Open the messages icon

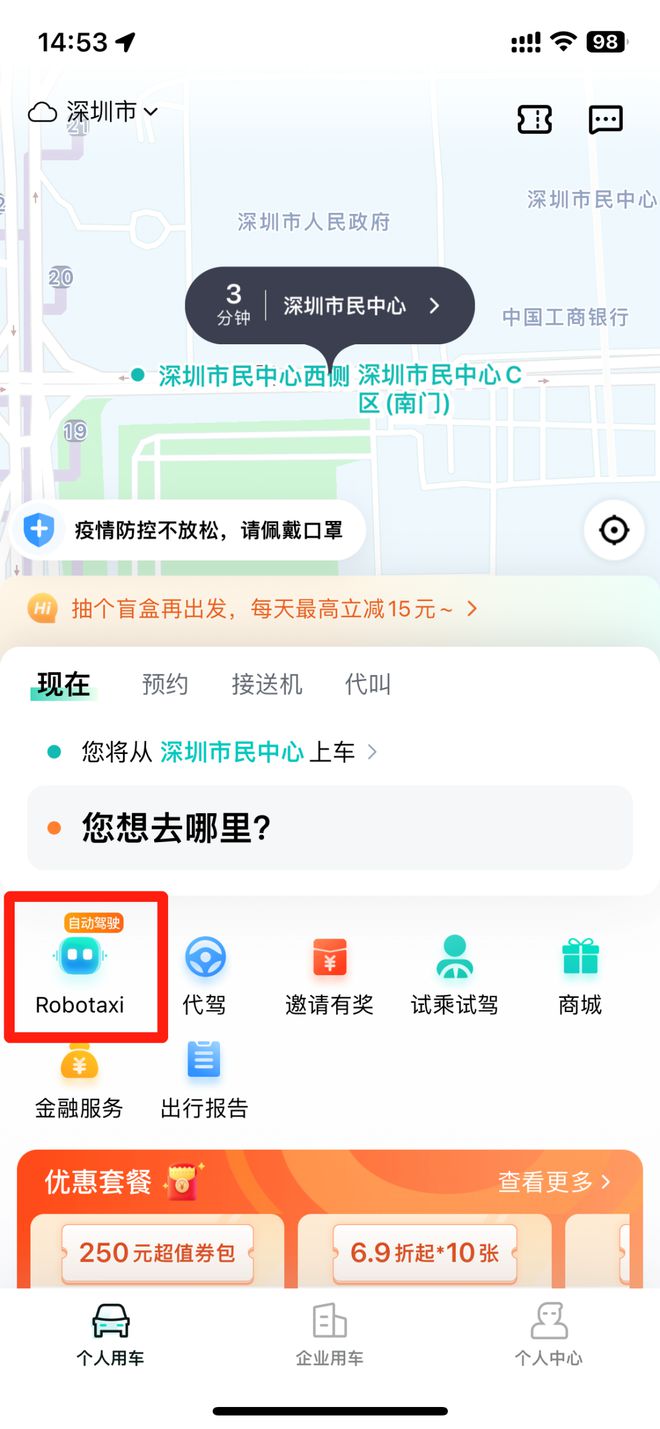(605, 119)
